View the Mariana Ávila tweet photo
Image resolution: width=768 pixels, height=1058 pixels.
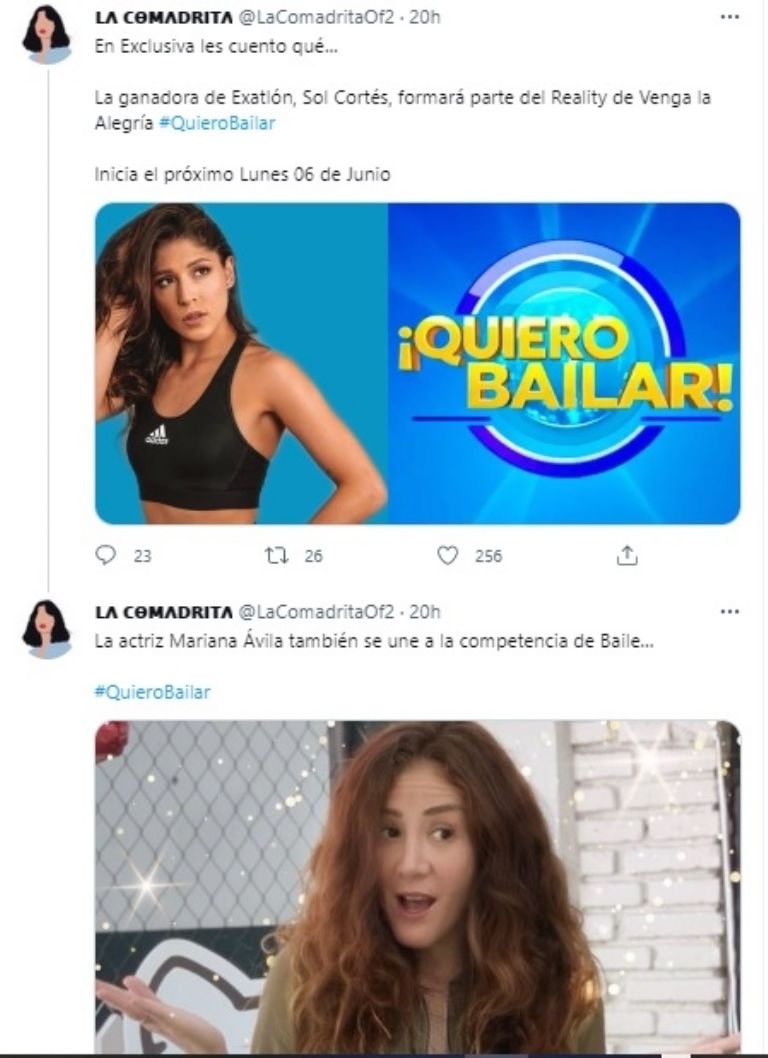point(418,885)
